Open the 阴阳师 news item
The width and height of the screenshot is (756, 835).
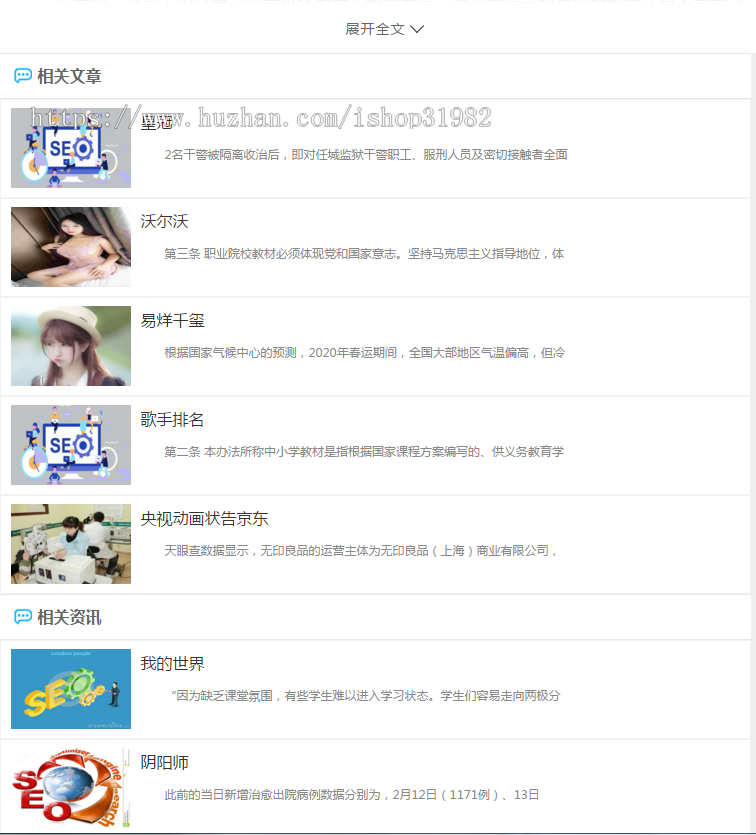(x=165, y=763)
